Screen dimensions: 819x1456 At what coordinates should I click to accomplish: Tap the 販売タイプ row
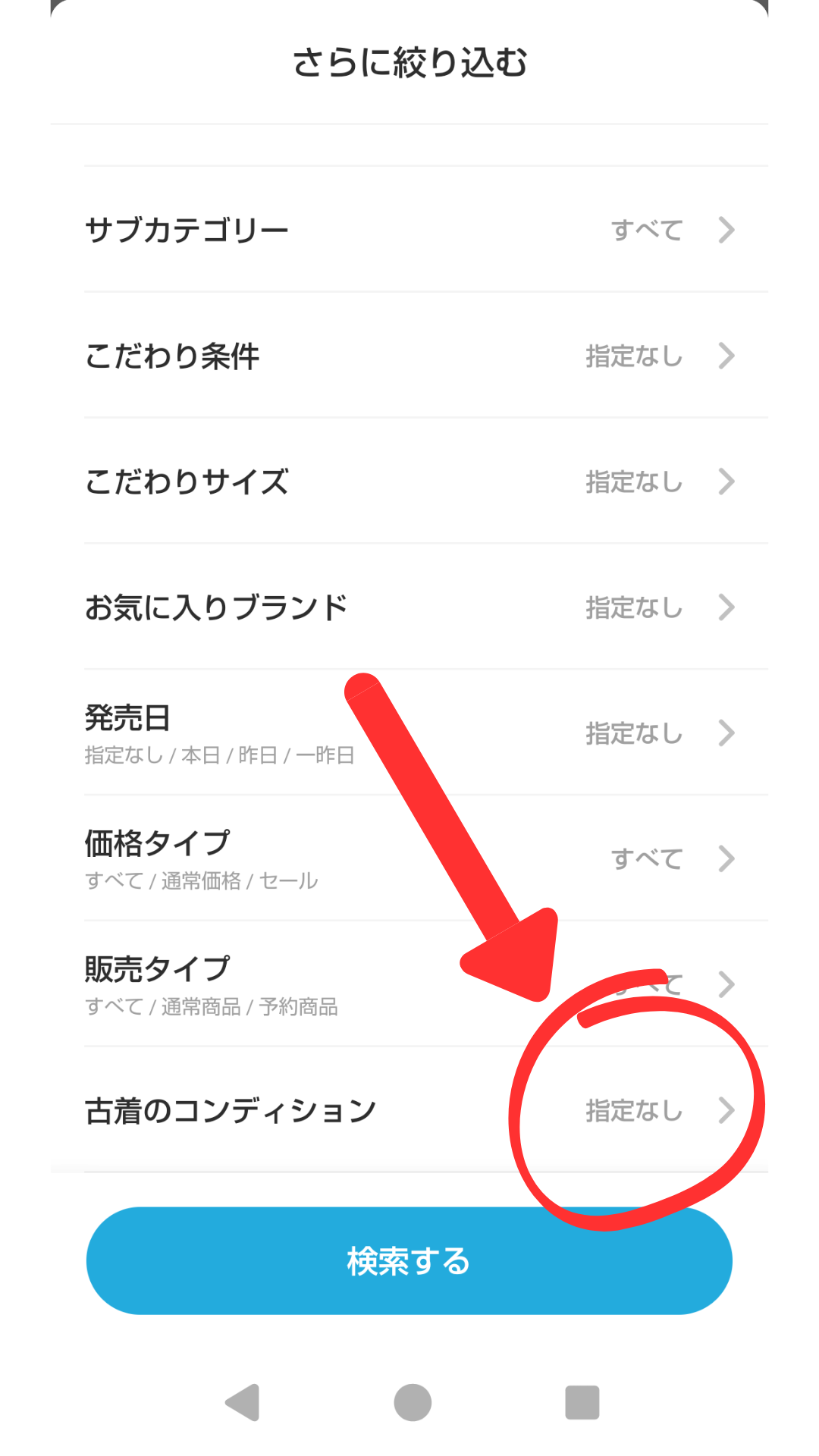303,984
